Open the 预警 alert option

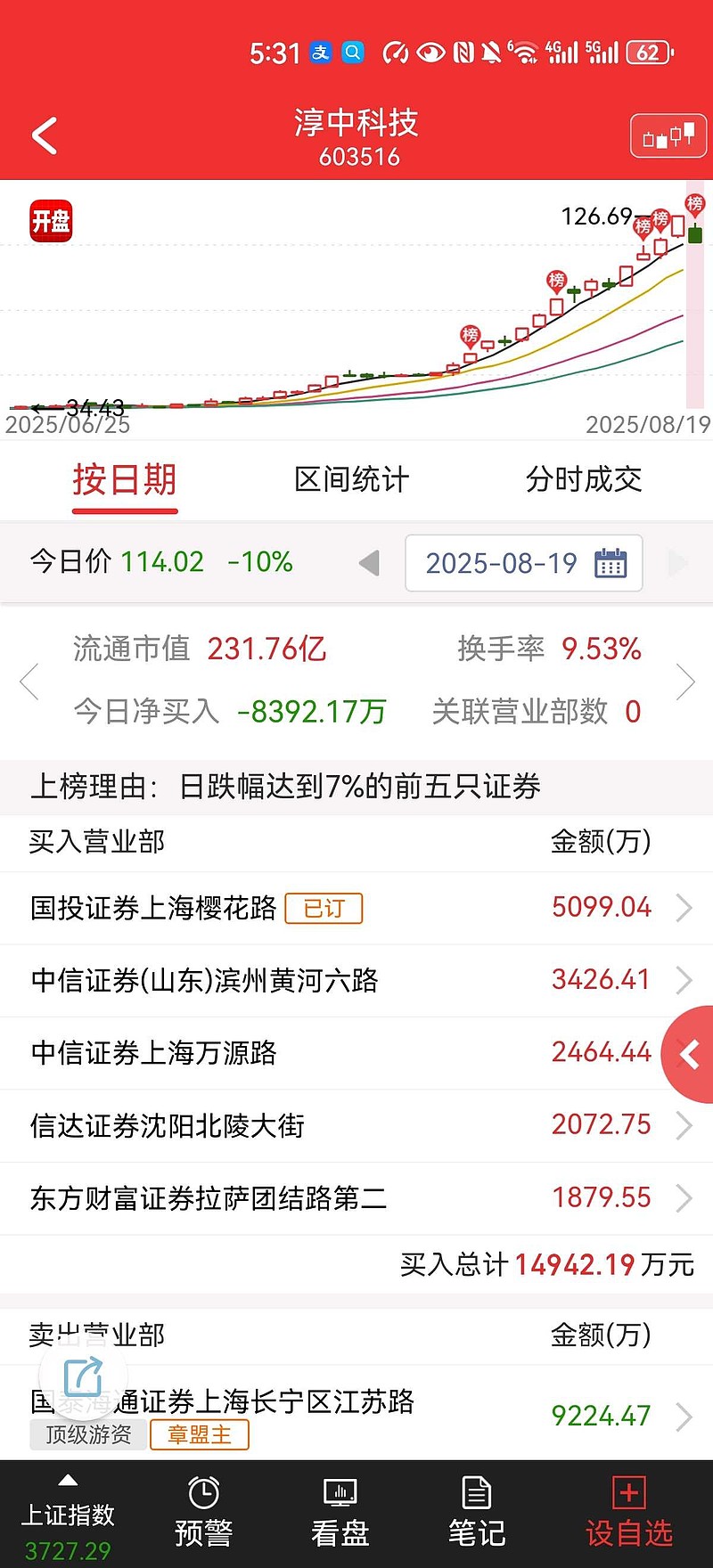click(x=204, y=1514)
